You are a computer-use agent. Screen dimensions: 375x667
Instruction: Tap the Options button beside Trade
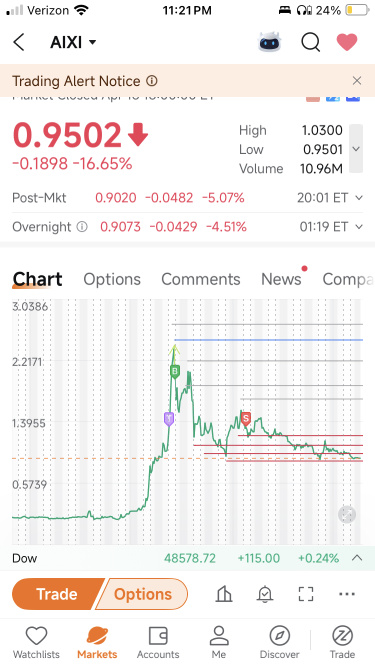click(x=142, y=594)
